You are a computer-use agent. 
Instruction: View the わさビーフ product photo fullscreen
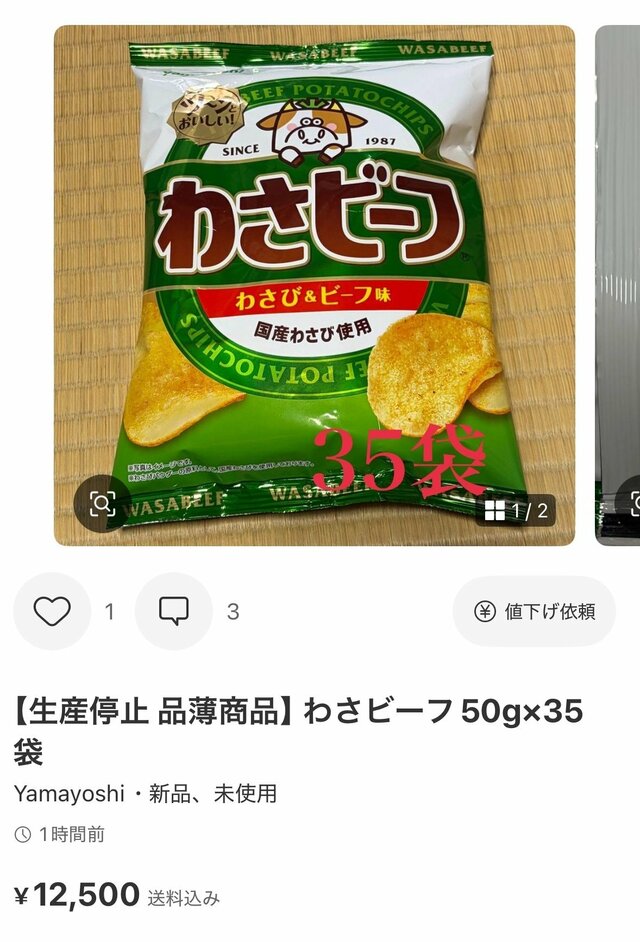click(314, 285)
